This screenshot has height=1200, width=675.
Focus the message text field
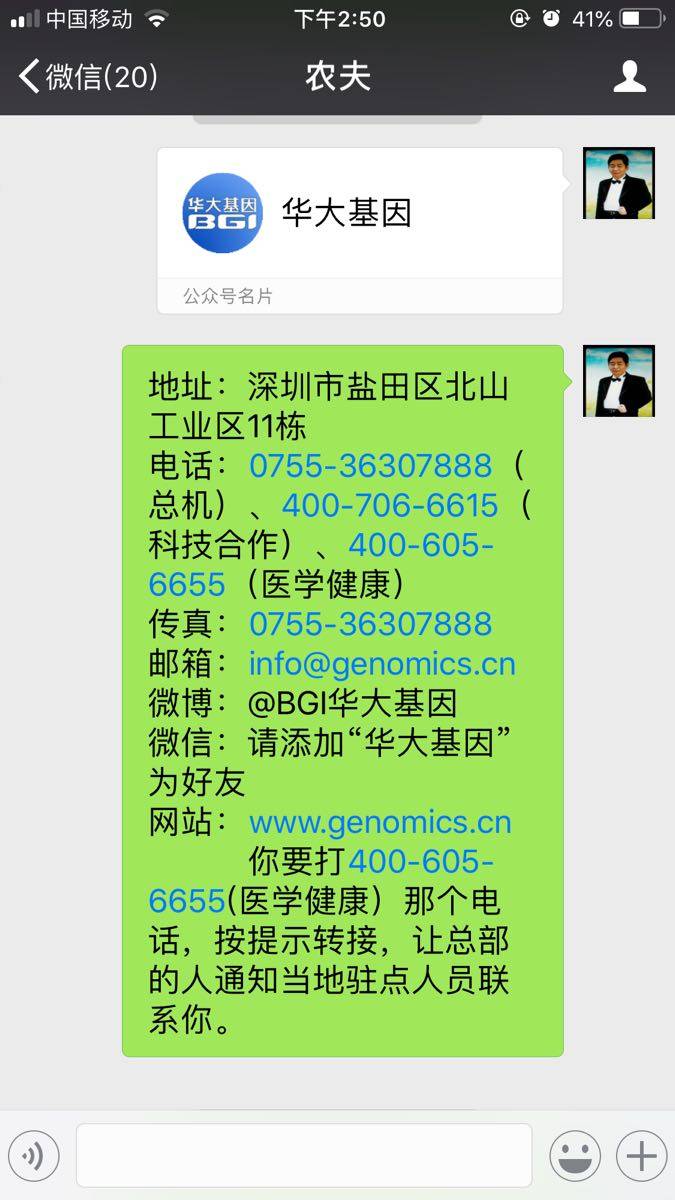[304, 1156]
